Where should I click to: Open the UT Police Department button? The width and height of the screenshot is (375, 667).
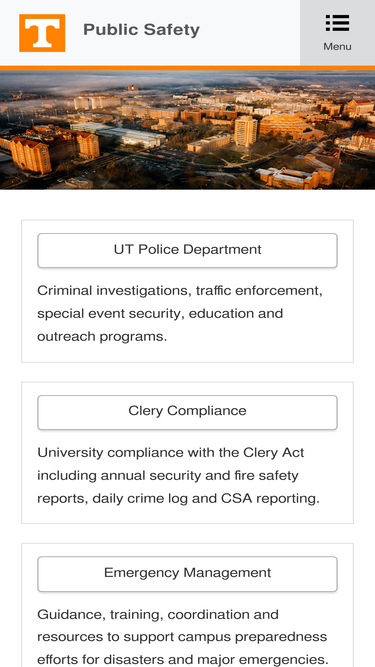click(188, 250)
